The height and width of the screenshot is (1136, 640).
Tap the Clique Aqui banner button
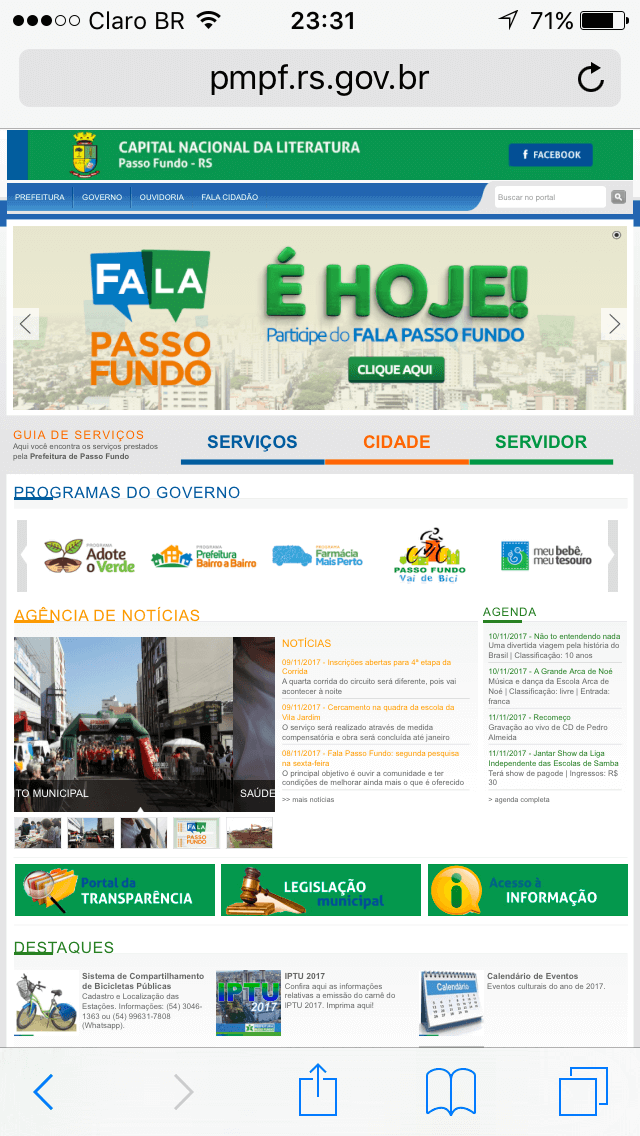point(396,369)
